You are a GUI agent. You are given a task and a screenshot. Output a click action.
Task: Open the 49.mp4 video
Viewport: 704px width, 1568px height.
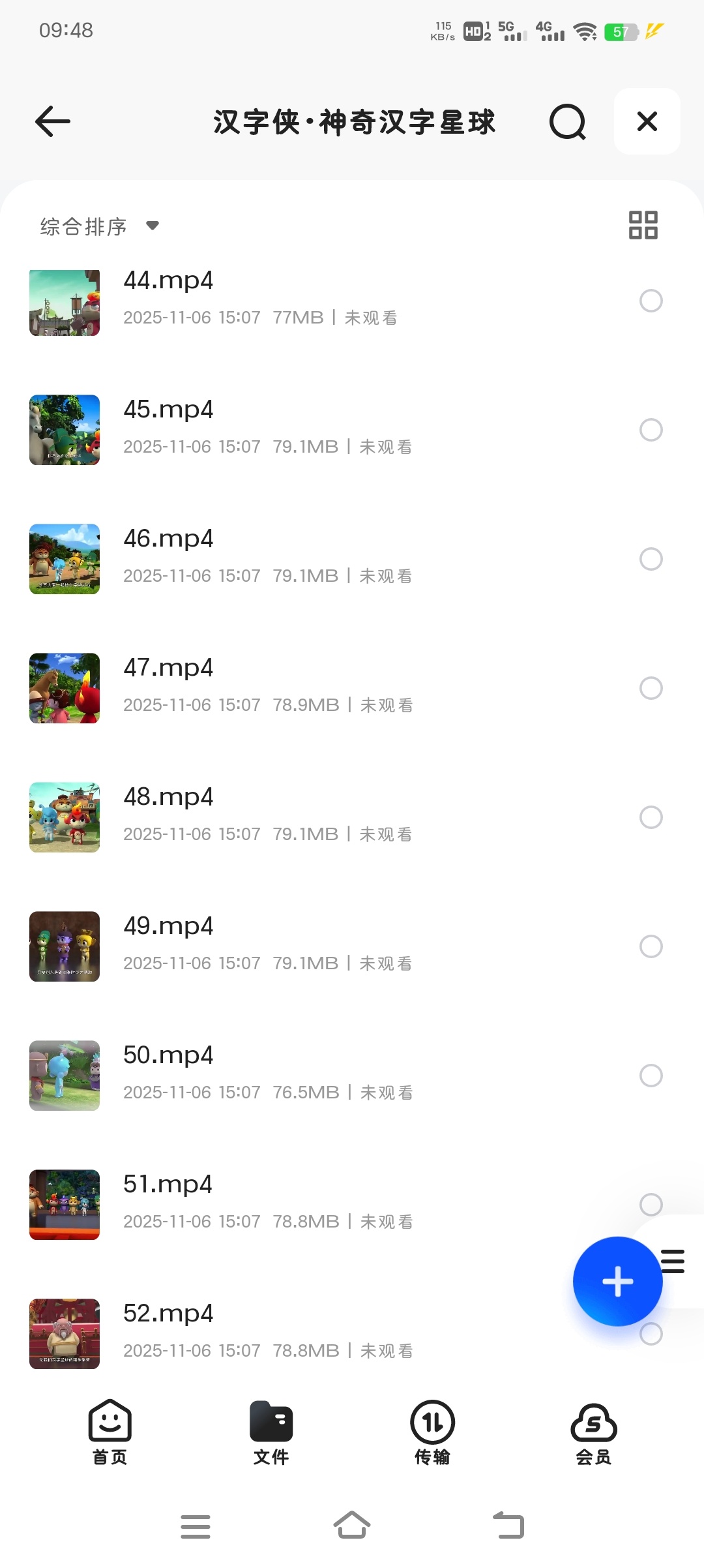(168, 926)
